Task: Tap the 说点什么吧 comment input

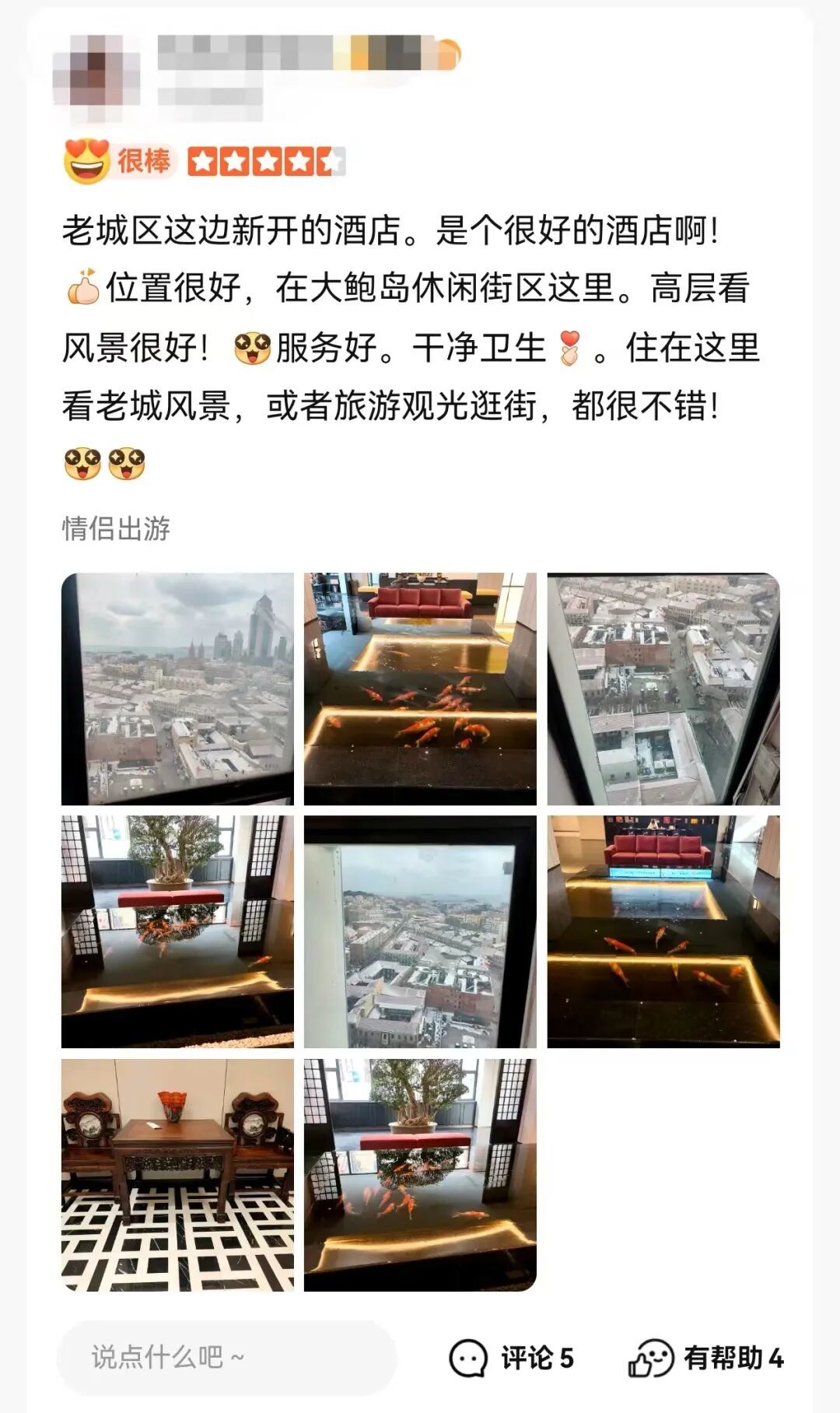Action: click(226, 1358)
